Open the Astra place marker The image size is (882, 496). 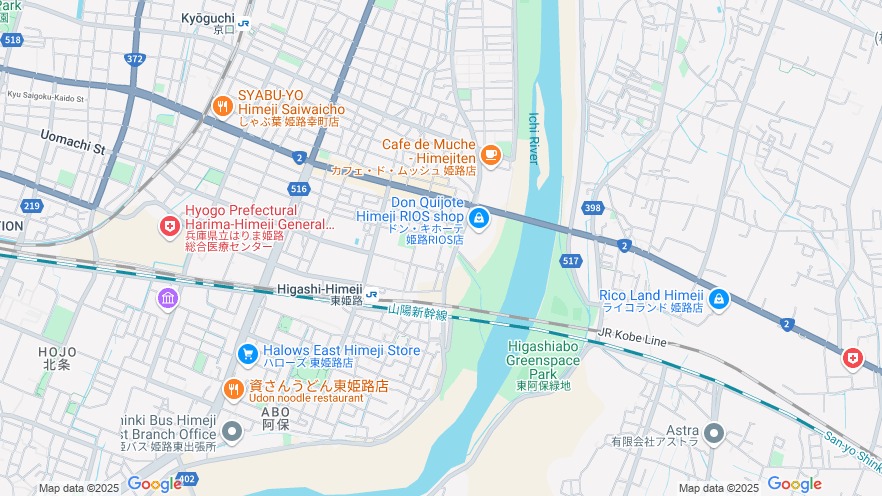[713, 434]
